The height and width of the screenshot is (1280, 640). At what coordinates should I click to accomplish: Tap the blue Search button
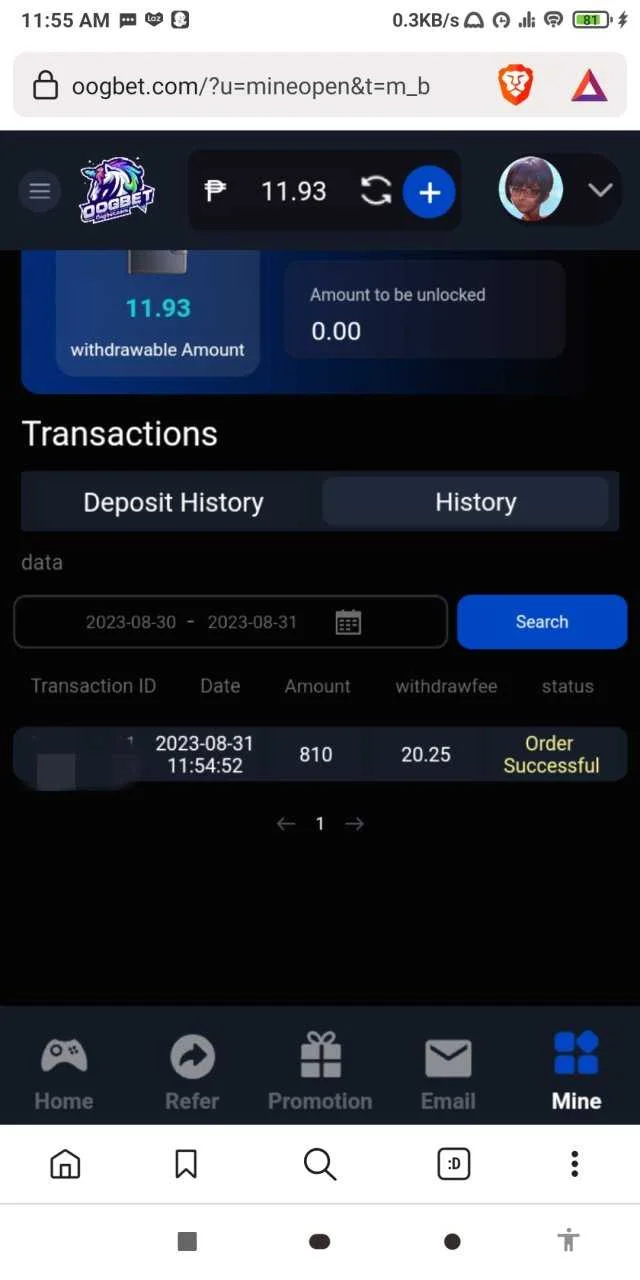pyautogui.click(x=542, y=622)
